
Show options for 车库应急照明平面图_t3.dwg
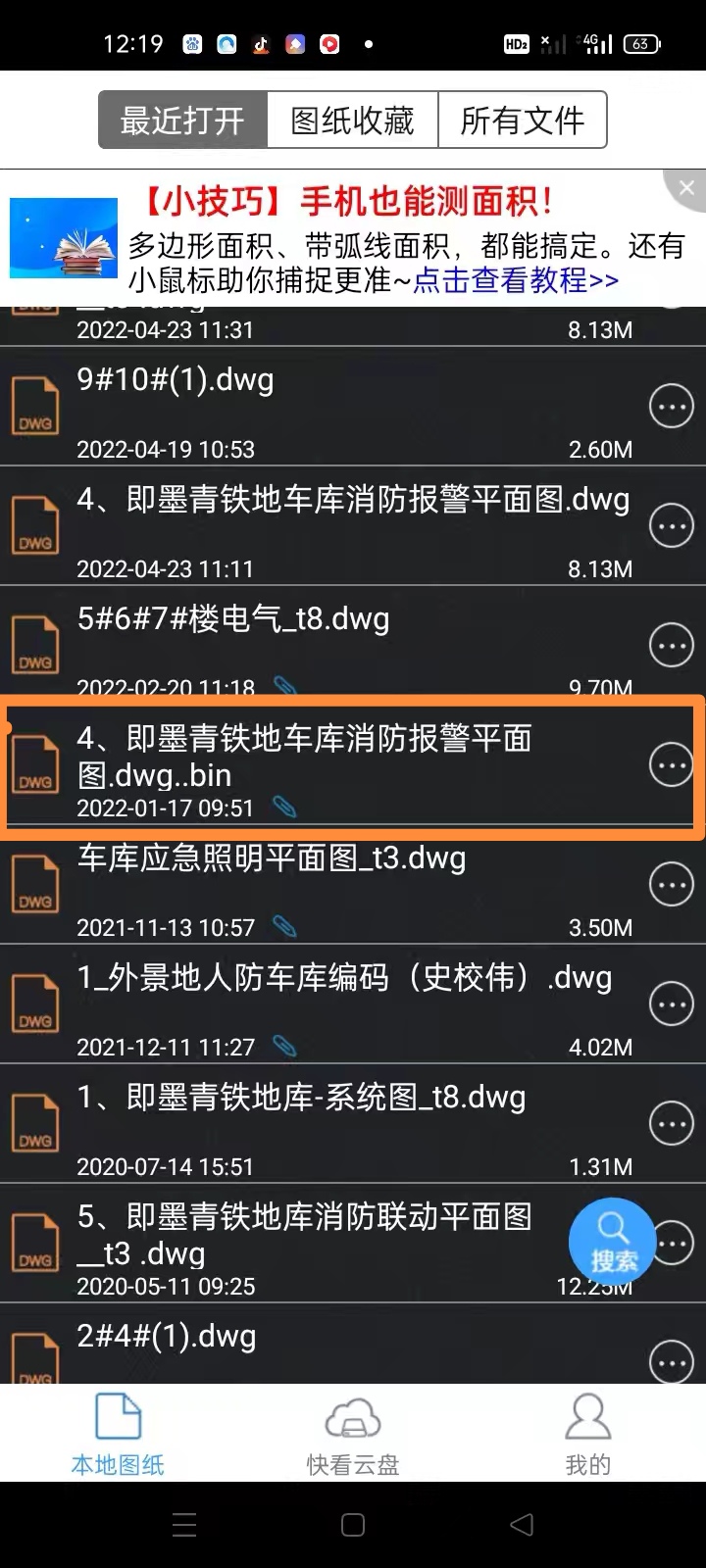tap(672, 885)
